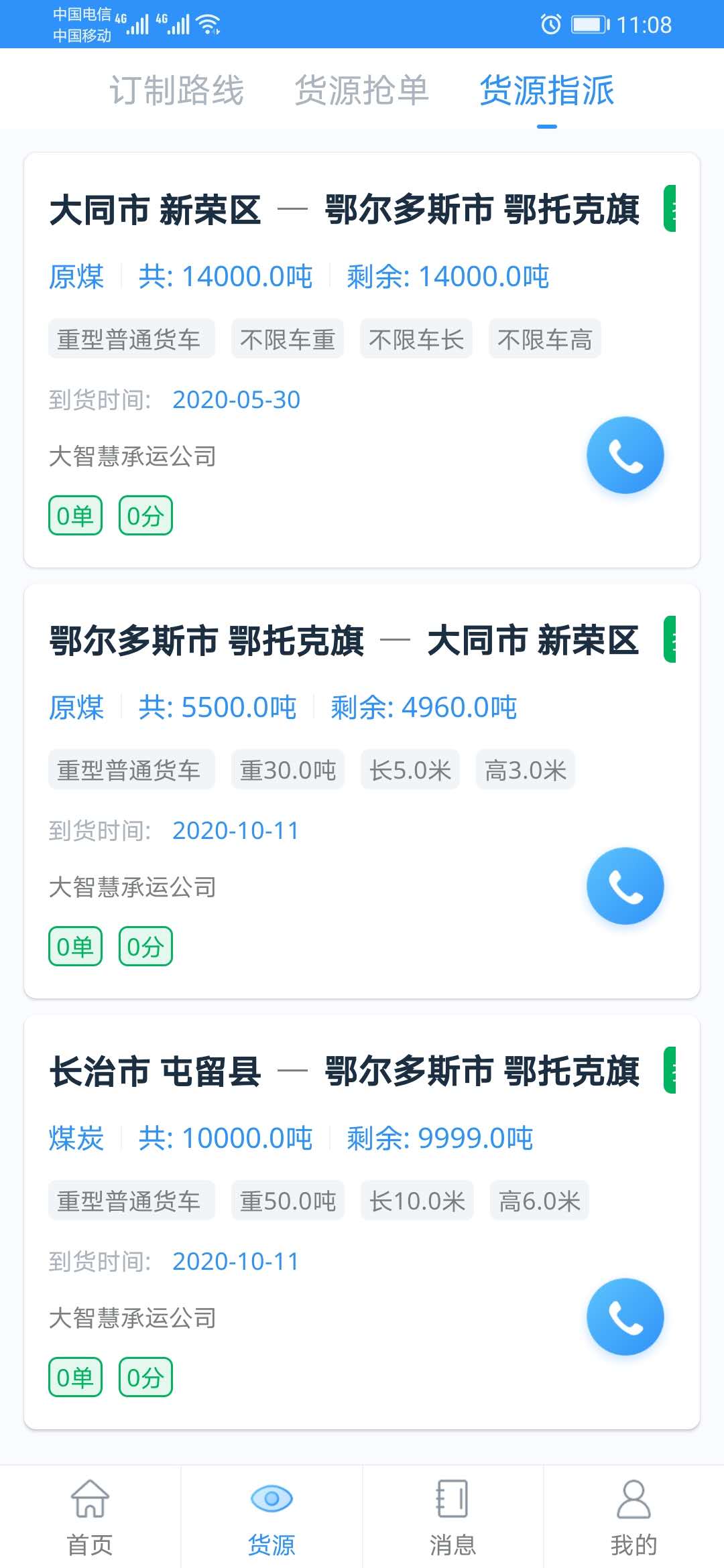Switch to the 货源抢单 tab
The width and height of the screenshot is (724, 1568).
point(362,90)
